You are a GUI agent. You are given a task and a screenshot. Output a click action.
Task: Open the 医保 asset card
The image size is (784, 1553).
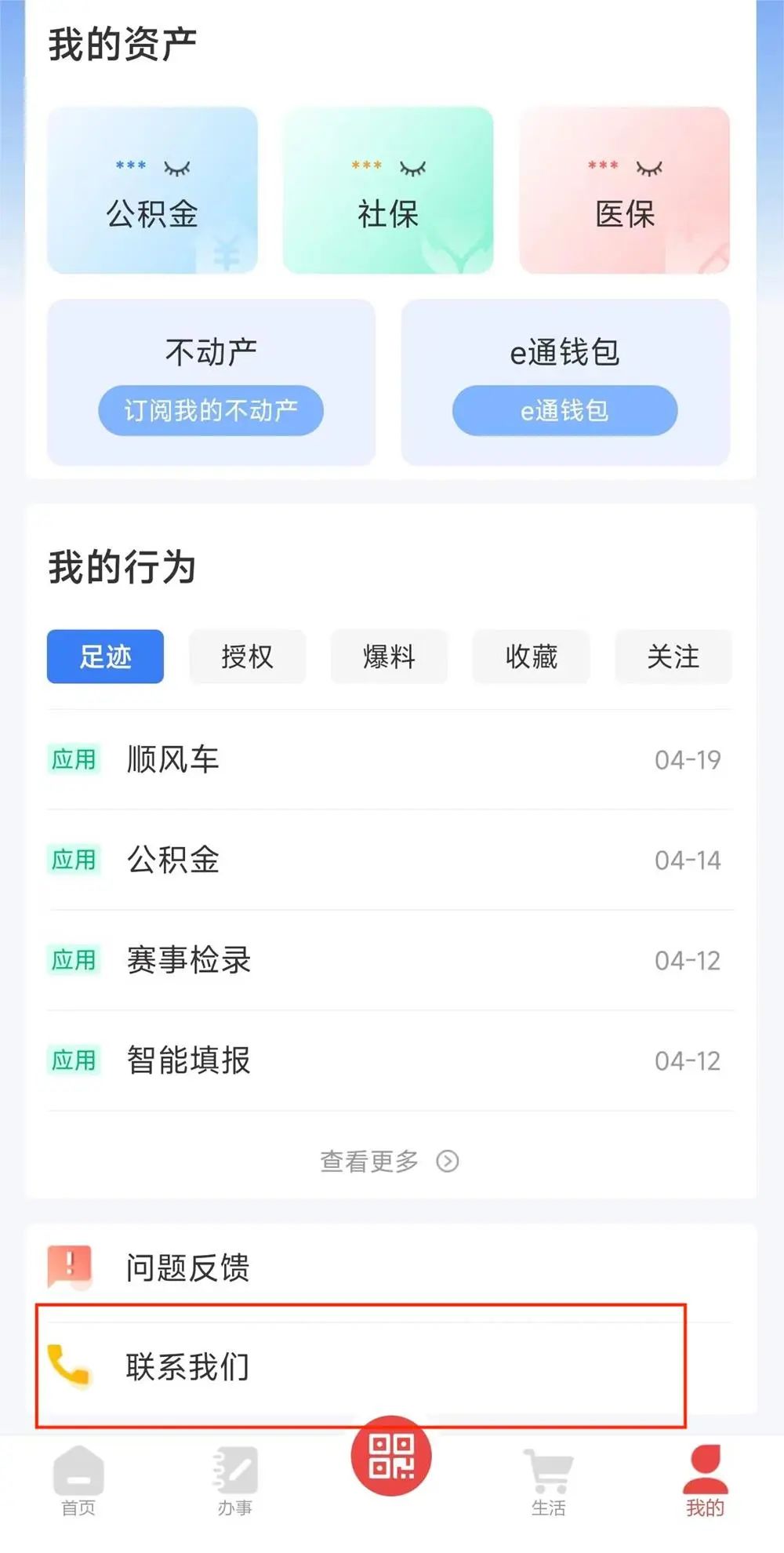624,191
